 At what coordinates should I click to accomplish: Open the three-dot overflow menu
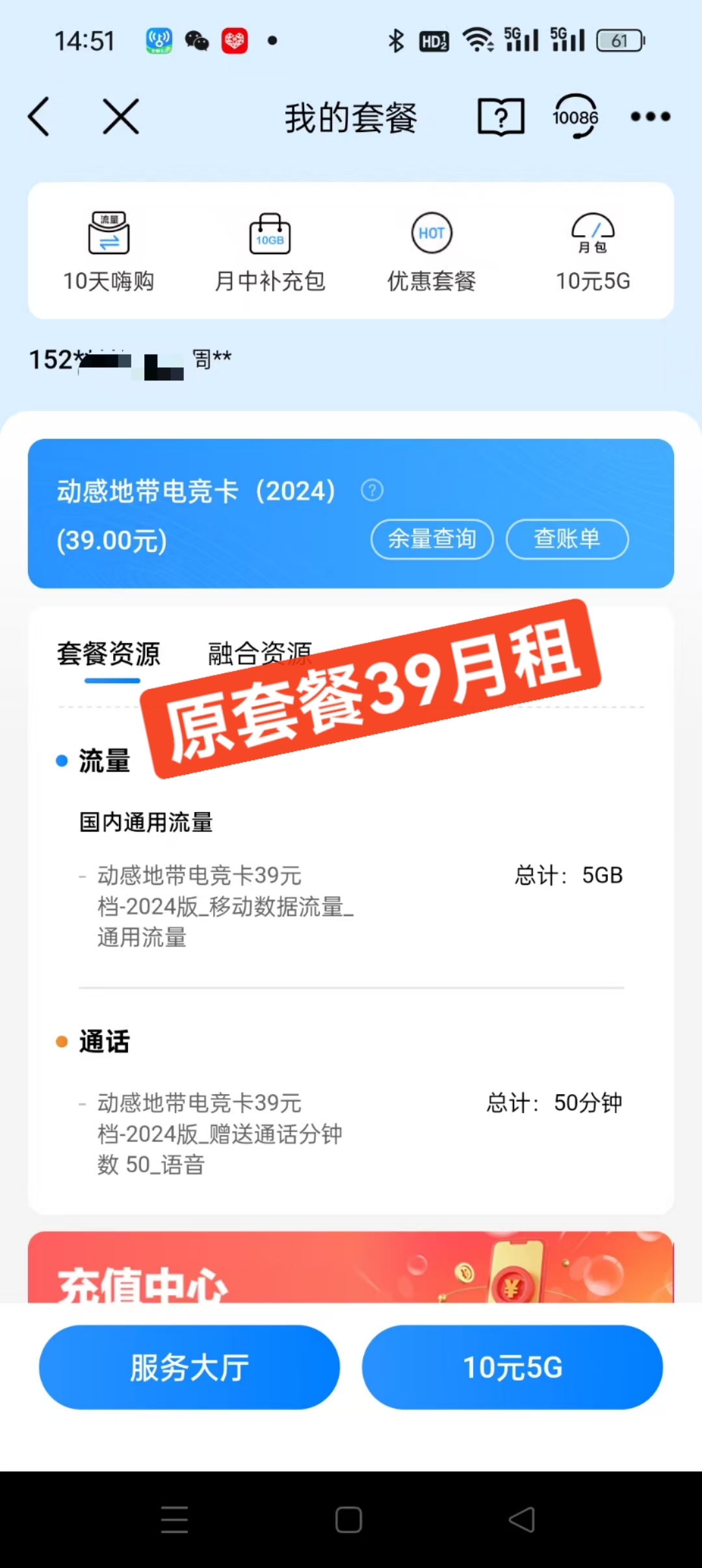click(650, 117)
